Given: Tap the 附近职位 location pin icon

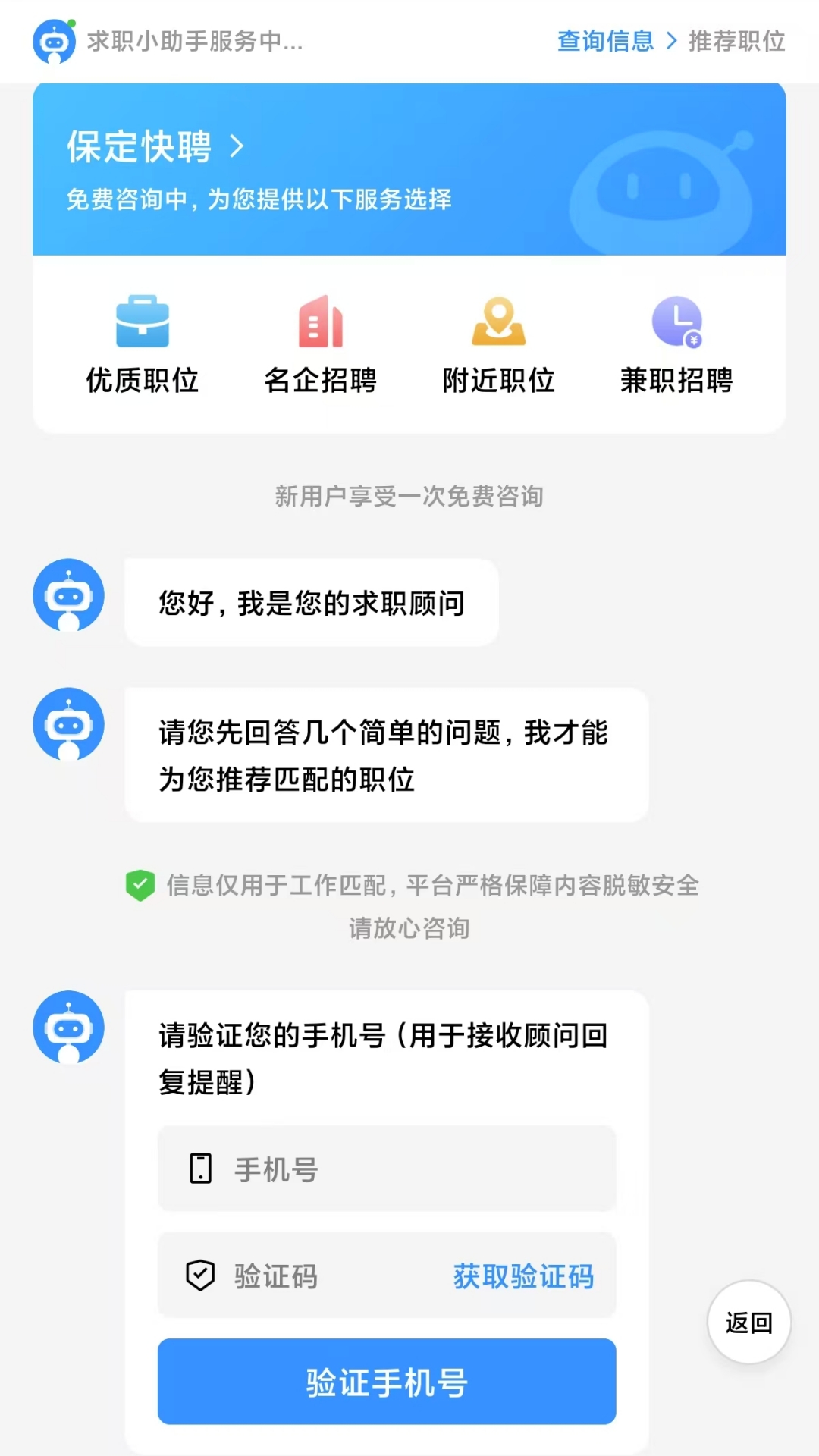Looking at the screenshot, I should (x=497, y=322).
